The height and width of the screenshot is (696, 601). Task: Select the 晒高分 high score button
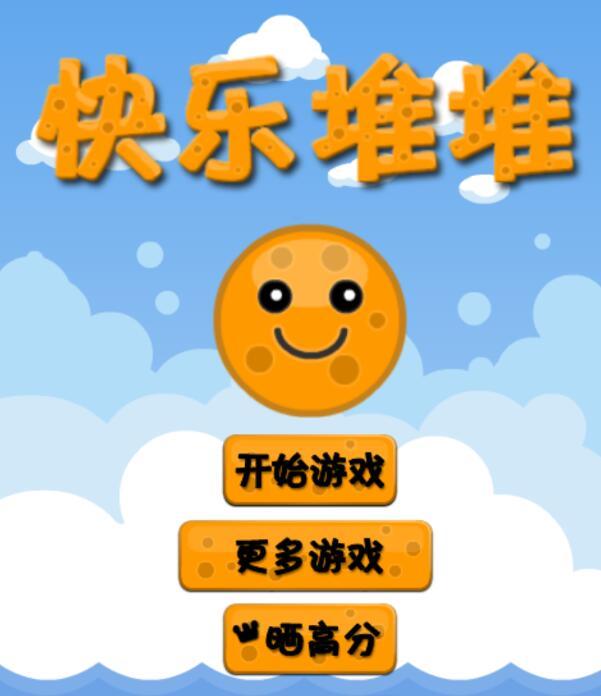[310, 638]
